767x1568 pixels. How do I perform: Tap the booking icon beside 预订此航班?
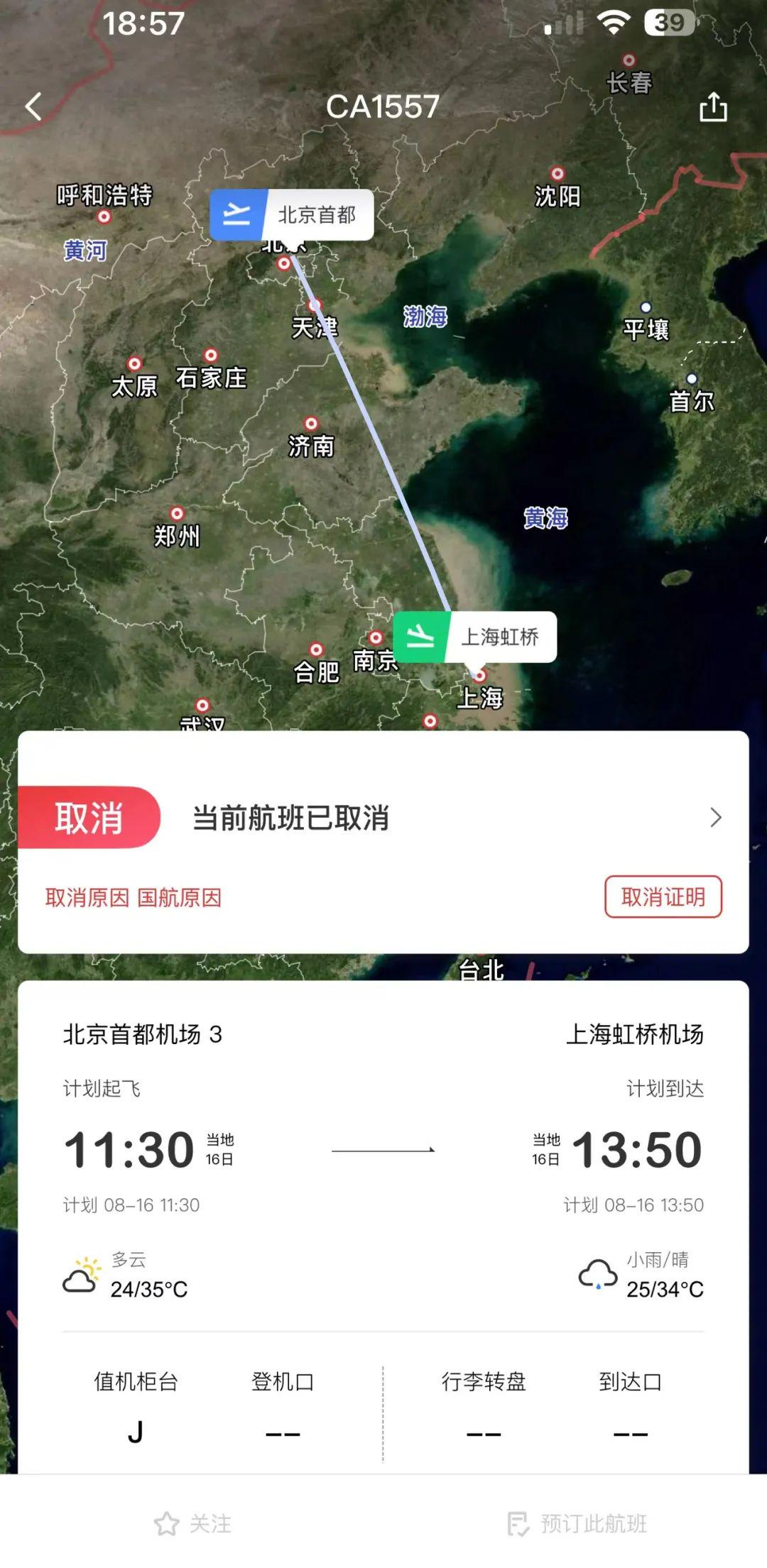(x=518, y=1522)
